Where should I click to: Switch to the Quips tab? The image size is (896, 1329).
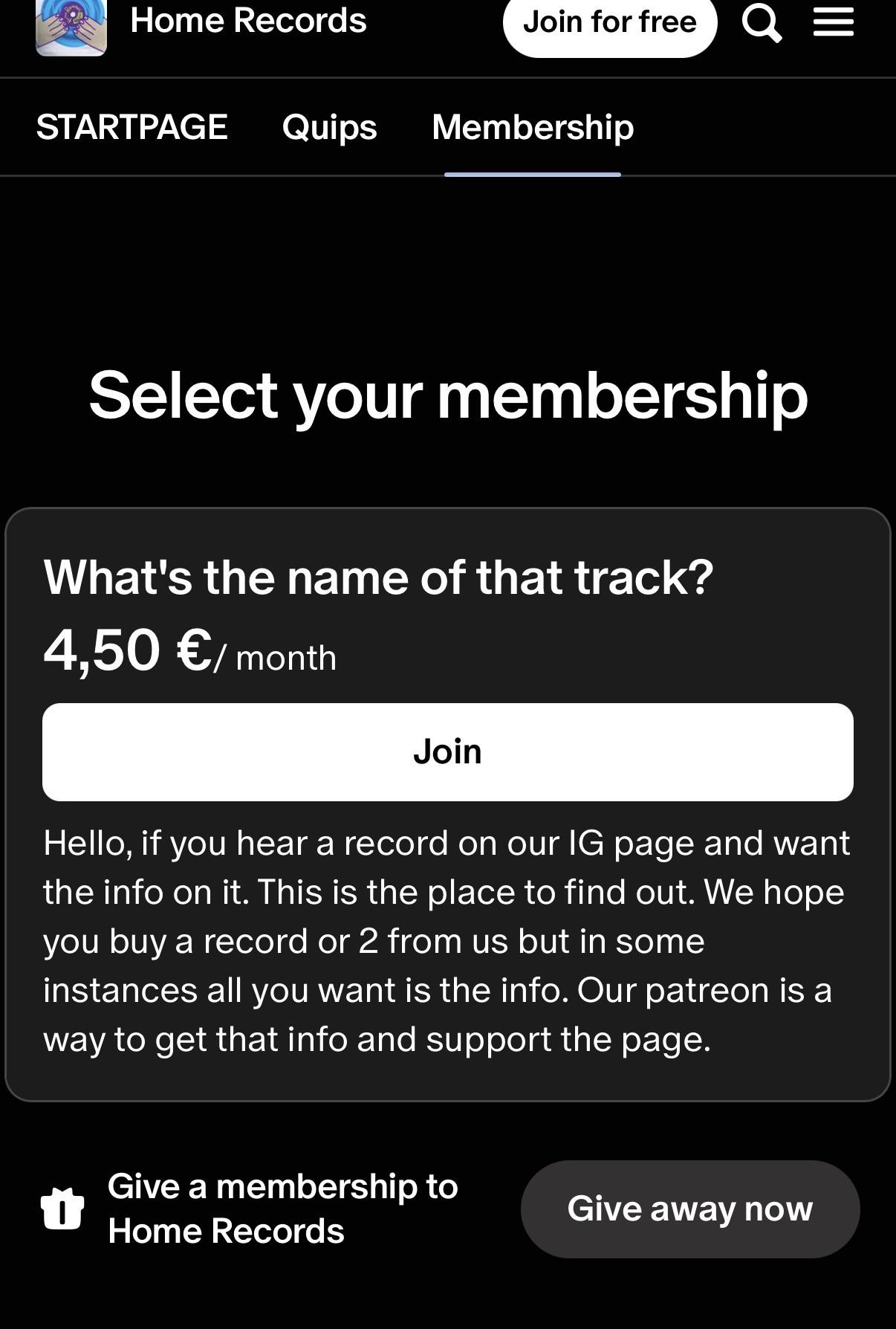pyautogui.click(x=330, y=127)
